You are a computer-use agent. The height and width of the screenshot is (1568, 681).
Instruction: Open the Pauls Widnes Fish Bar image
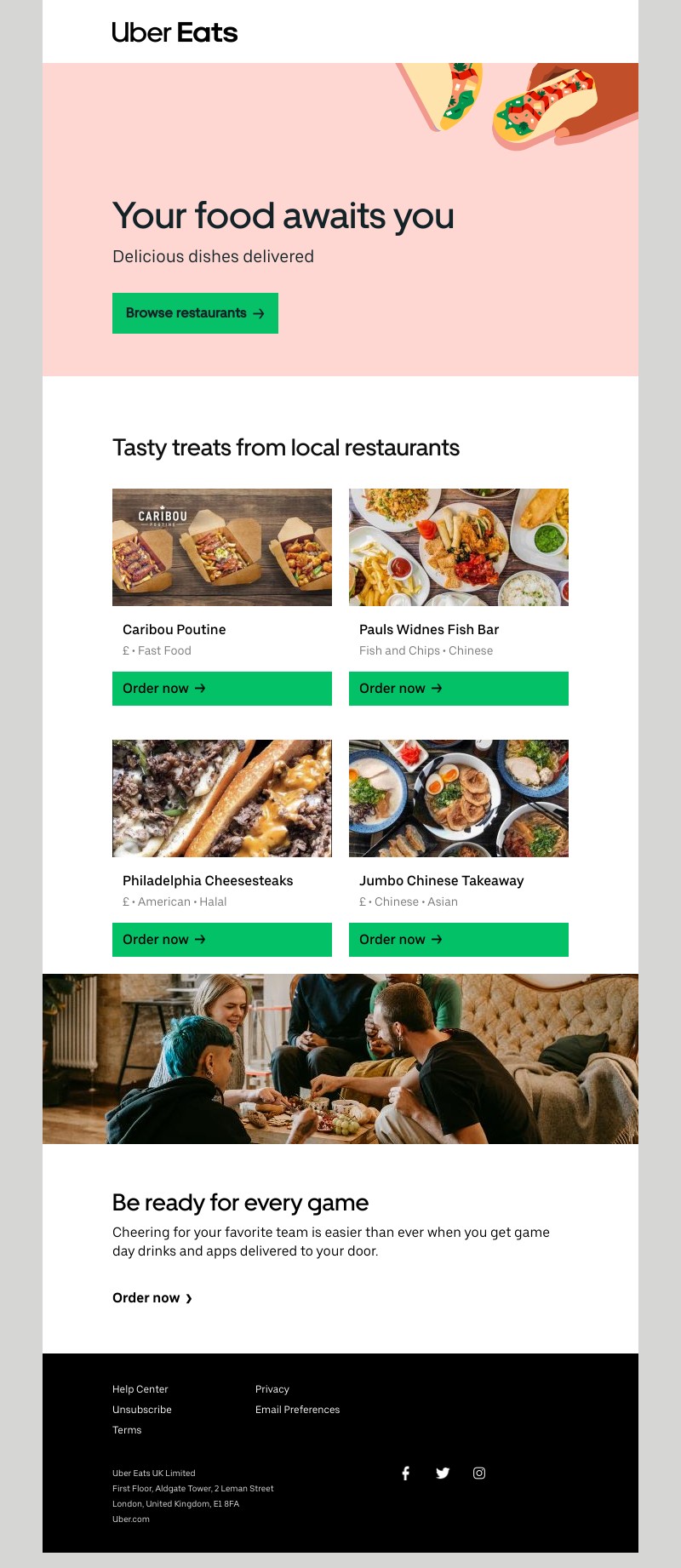click(458, 547)
